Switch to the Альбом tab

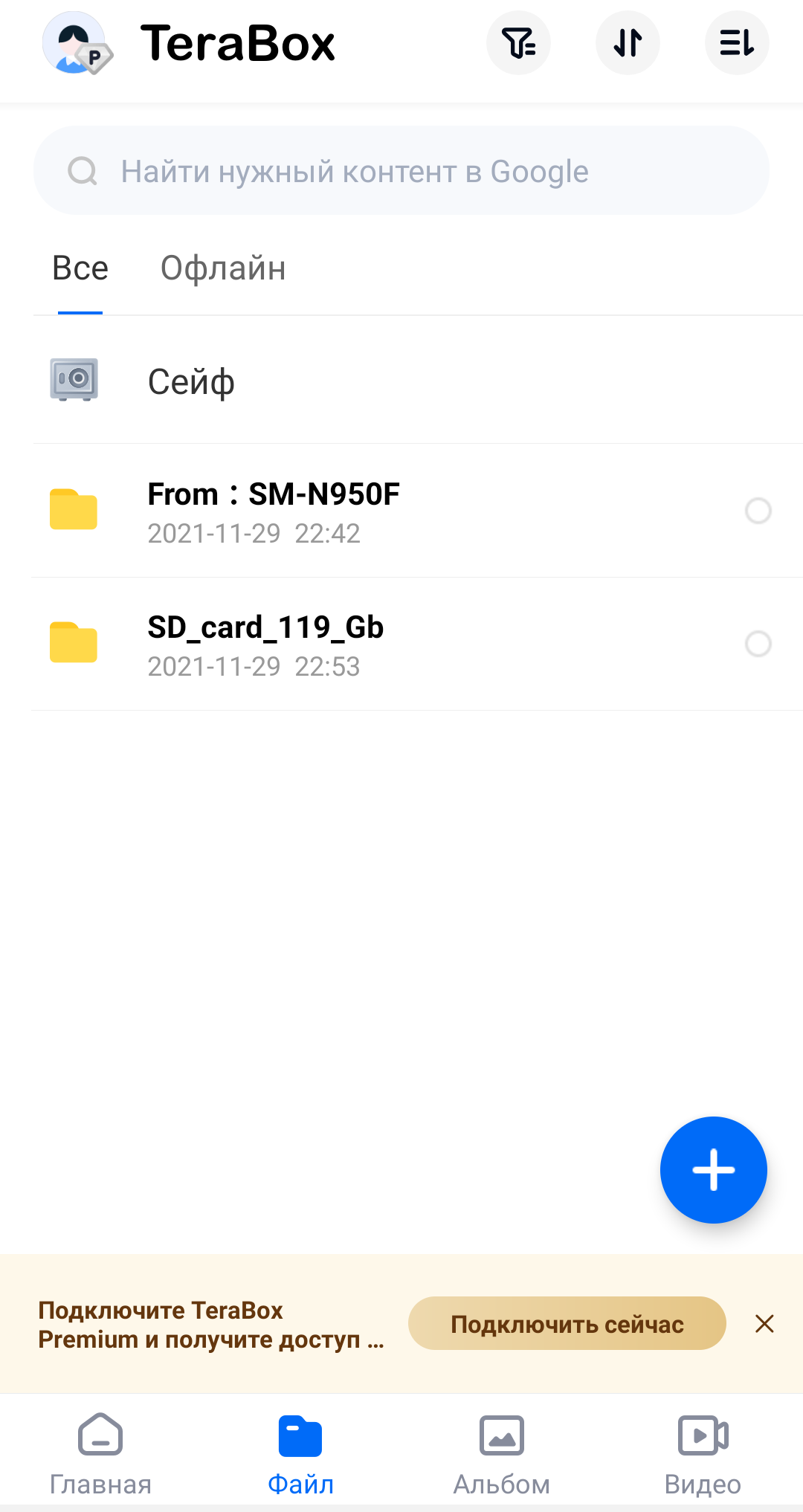502,1455
